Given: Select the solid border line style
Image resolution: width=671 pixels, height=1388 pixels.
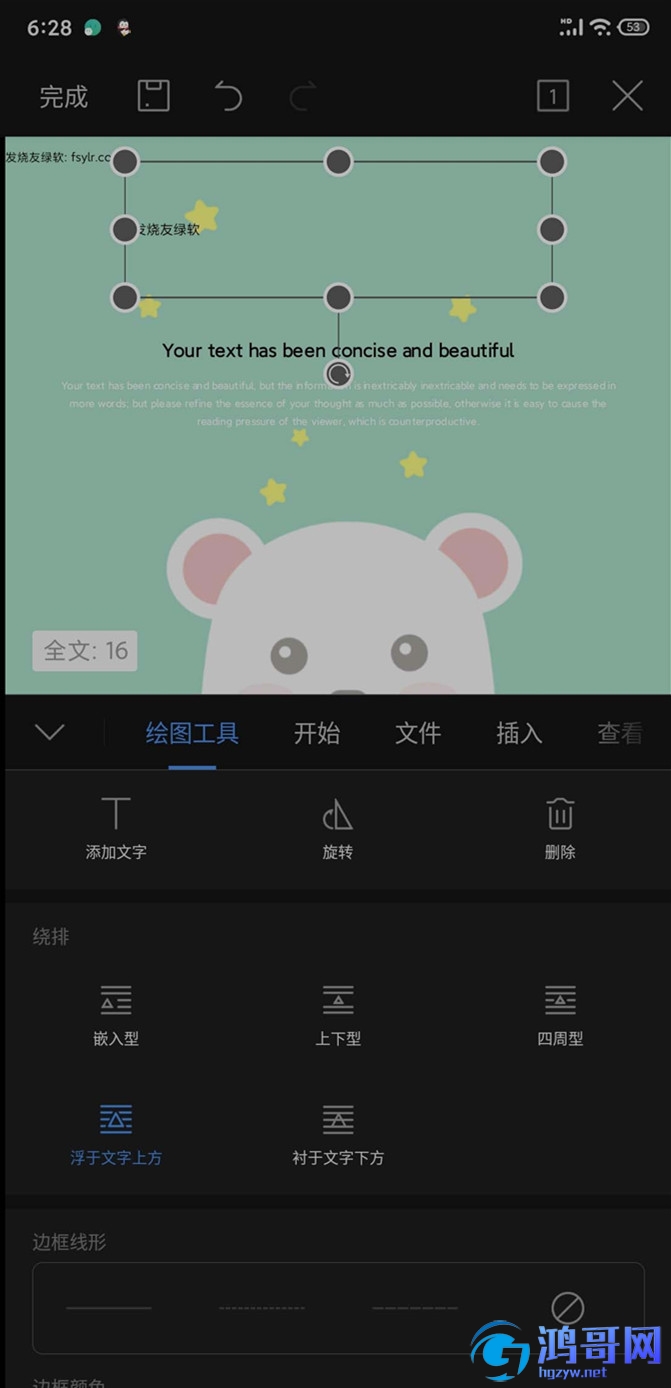Looking at the screenshot, I should (109, 1307).
